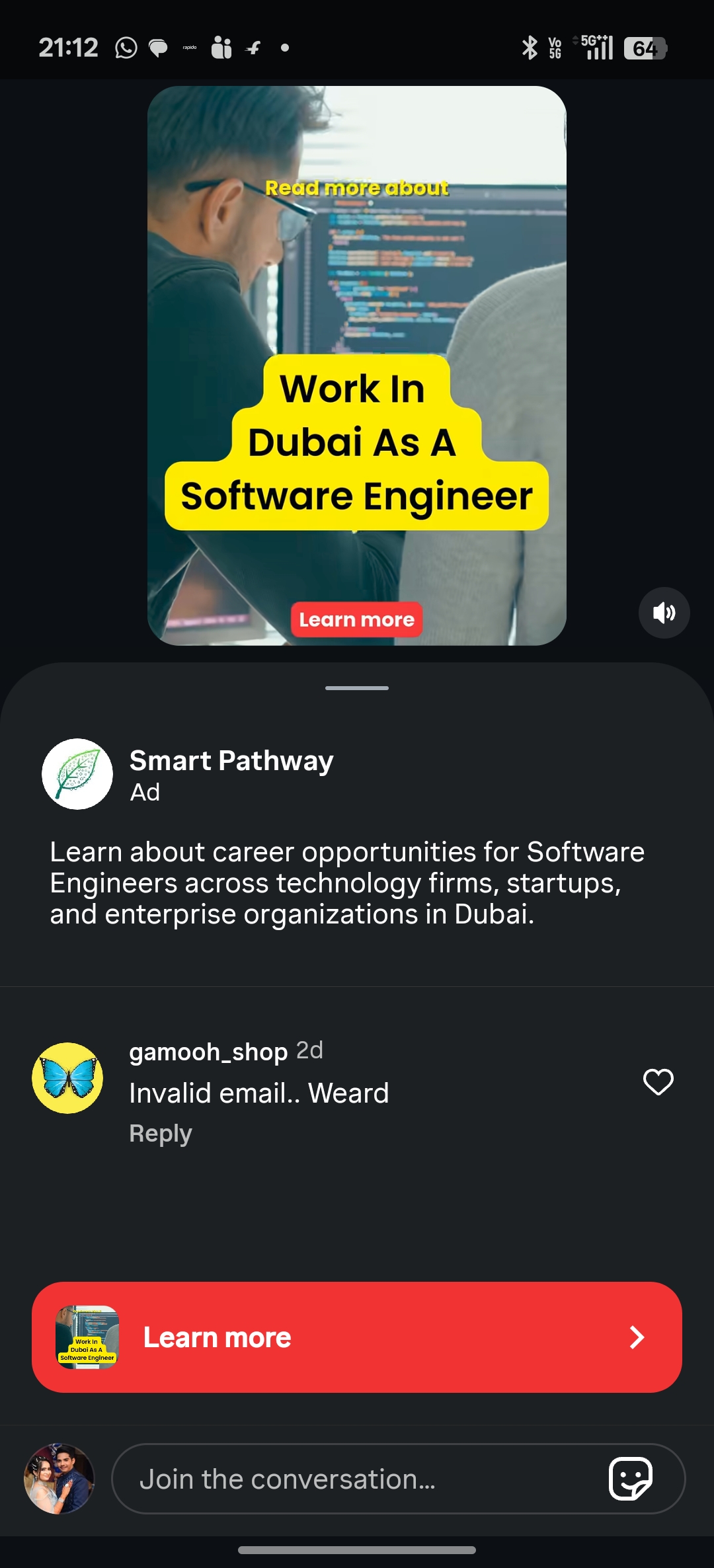Screen dimensions: 714x1568
Task: Open the sticker picker icon
Action: pyautogui.click(x=630, y=1479)
